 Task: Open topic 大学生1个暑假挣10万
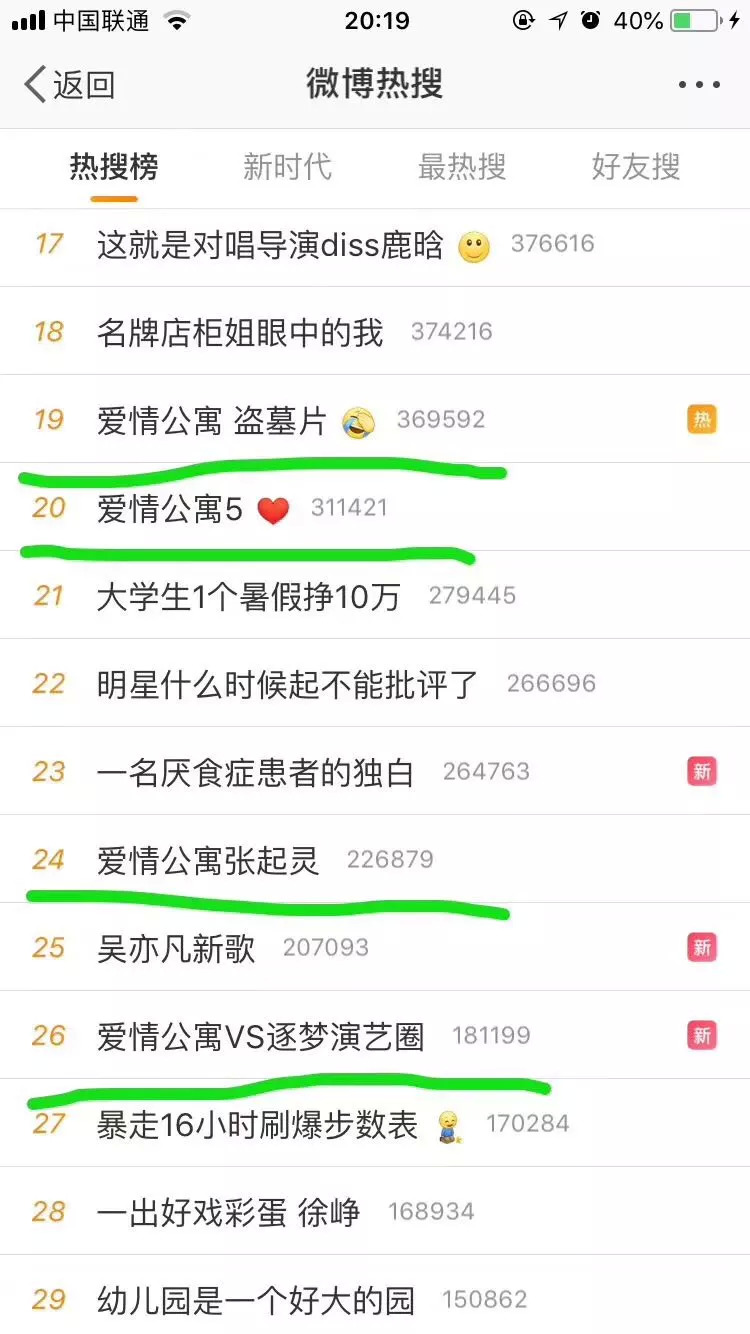click(x=248, y=597)
